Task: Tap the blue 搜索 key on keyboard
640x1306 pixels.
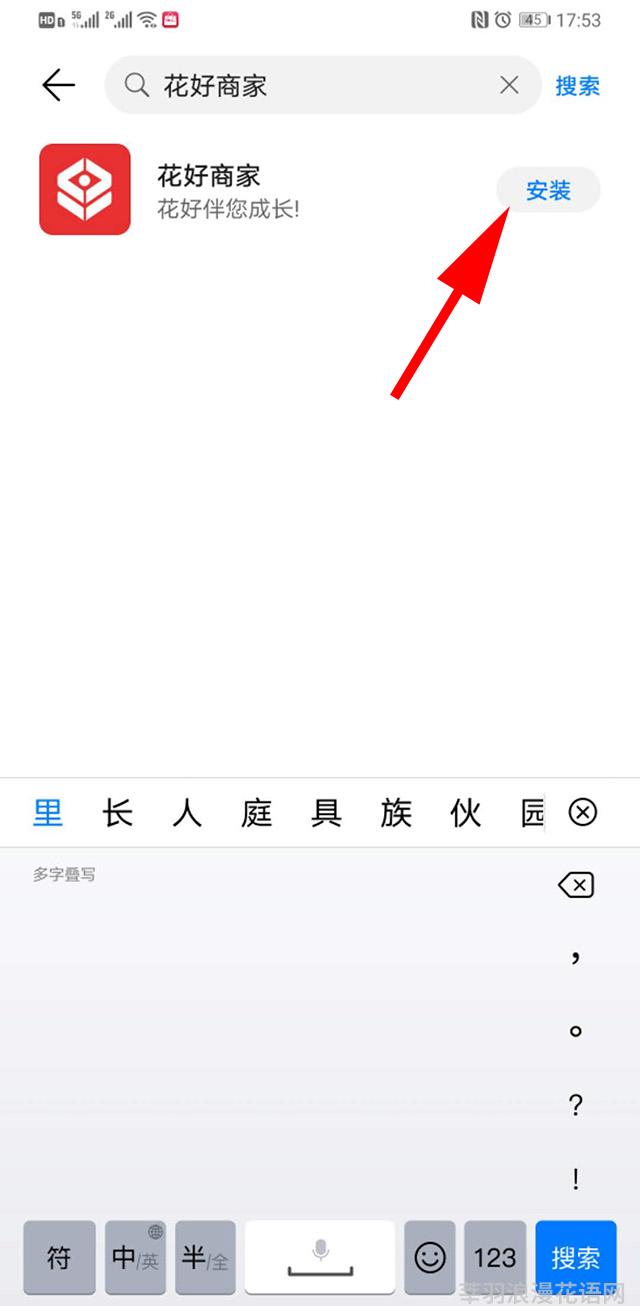Action: tap(576, 1258)
